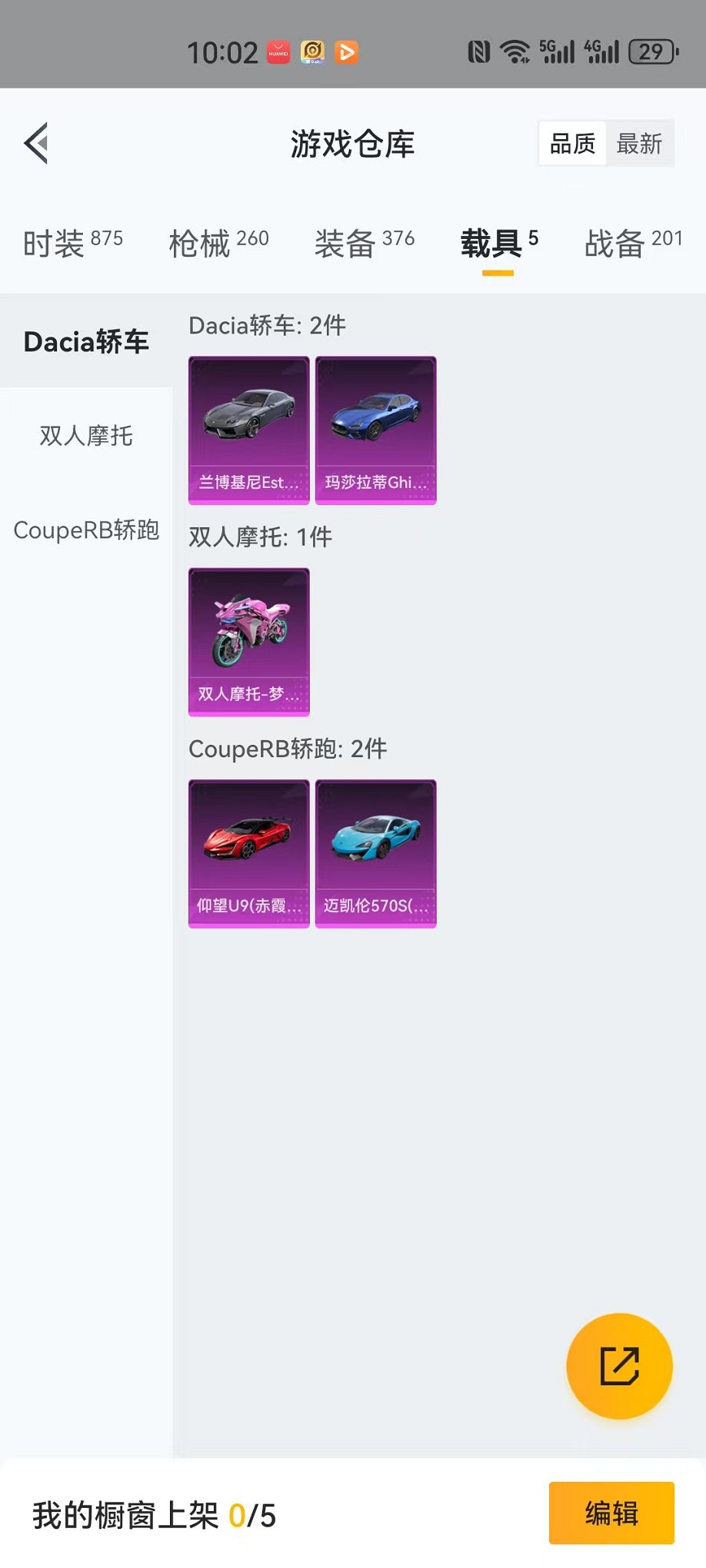Select the 载具 tab

(499, 243)
